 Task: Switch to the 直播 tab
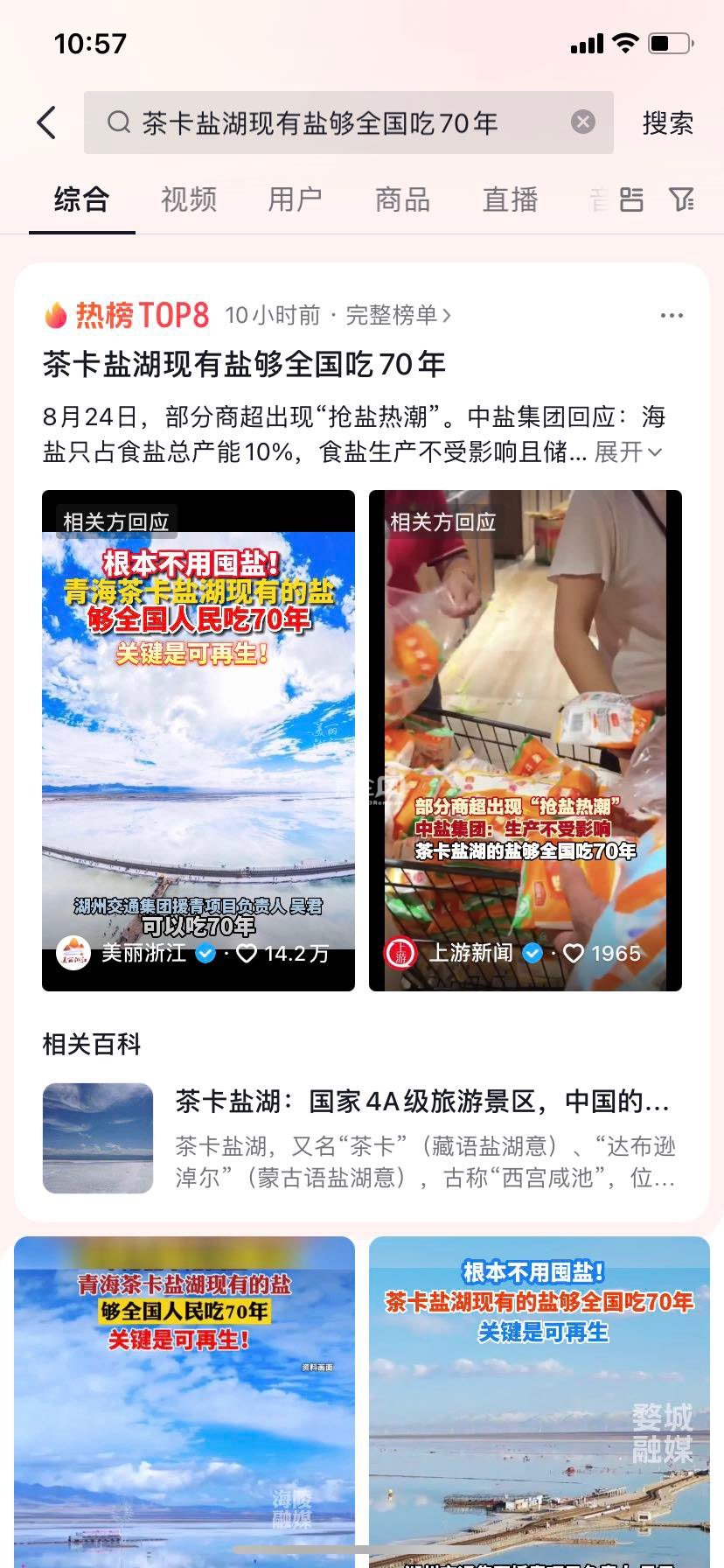[510, 199]
